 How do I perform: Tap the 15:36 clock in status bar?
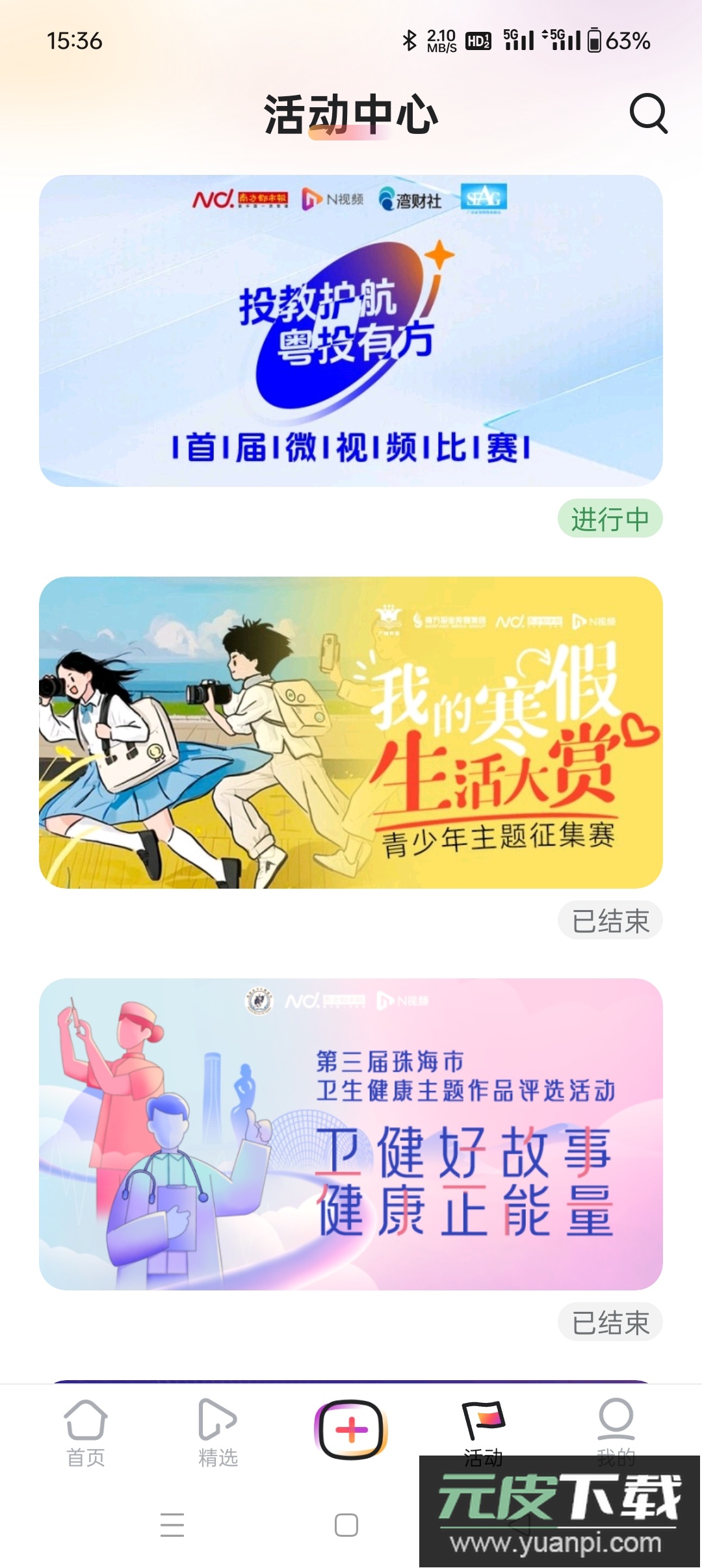[73, 41]
